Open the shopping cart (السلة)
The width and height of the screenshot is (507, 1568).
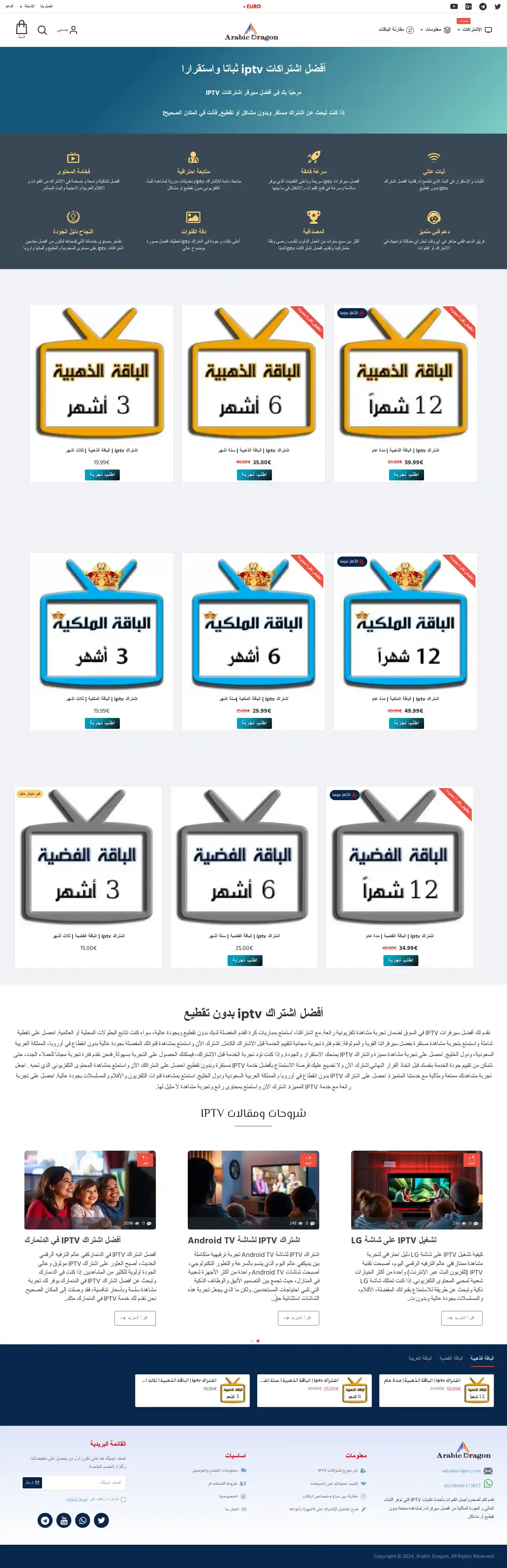[21, 29]
